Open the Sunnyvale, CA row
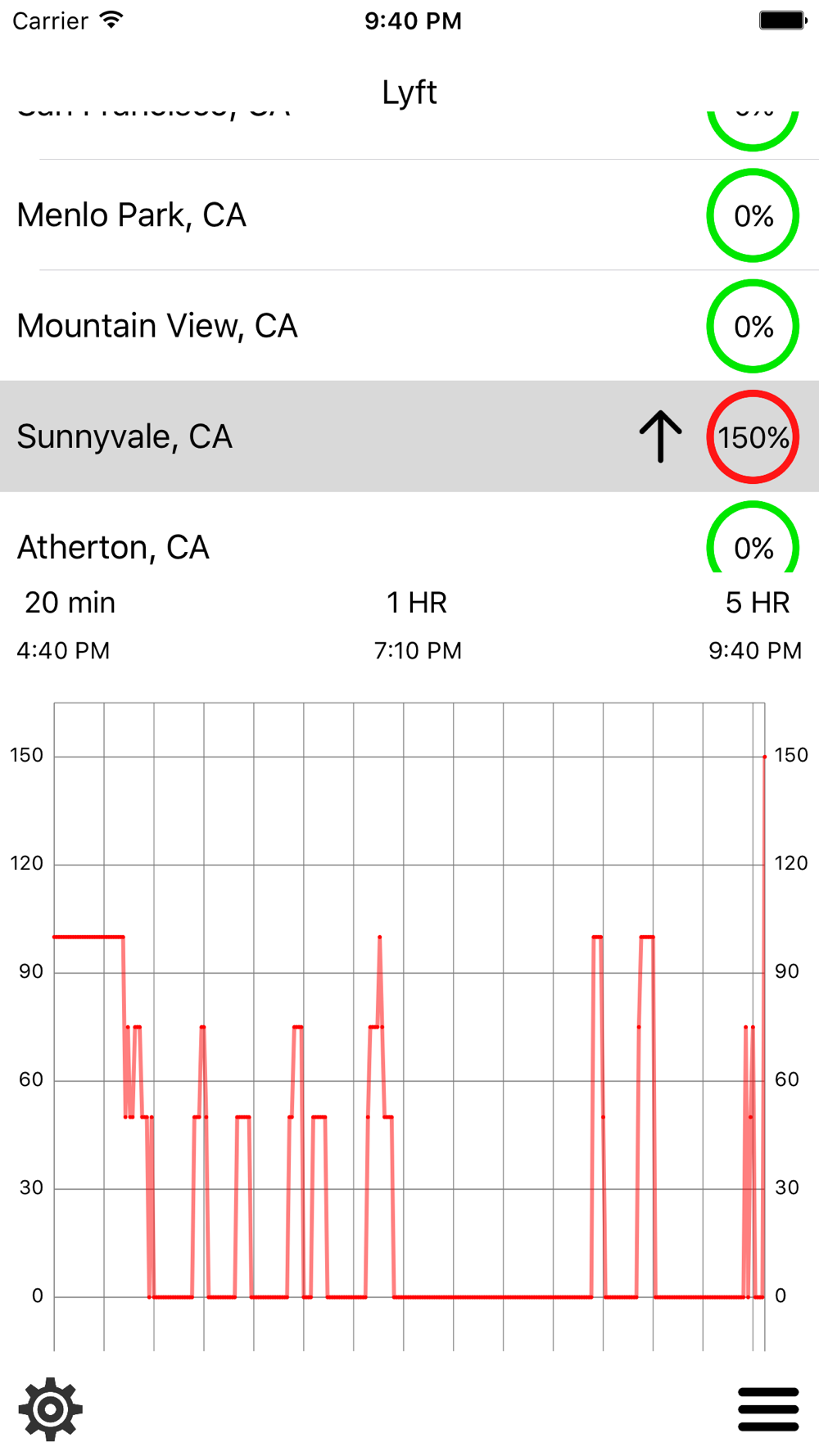Viewport: 819px width, 1456px height. [409, 436]
